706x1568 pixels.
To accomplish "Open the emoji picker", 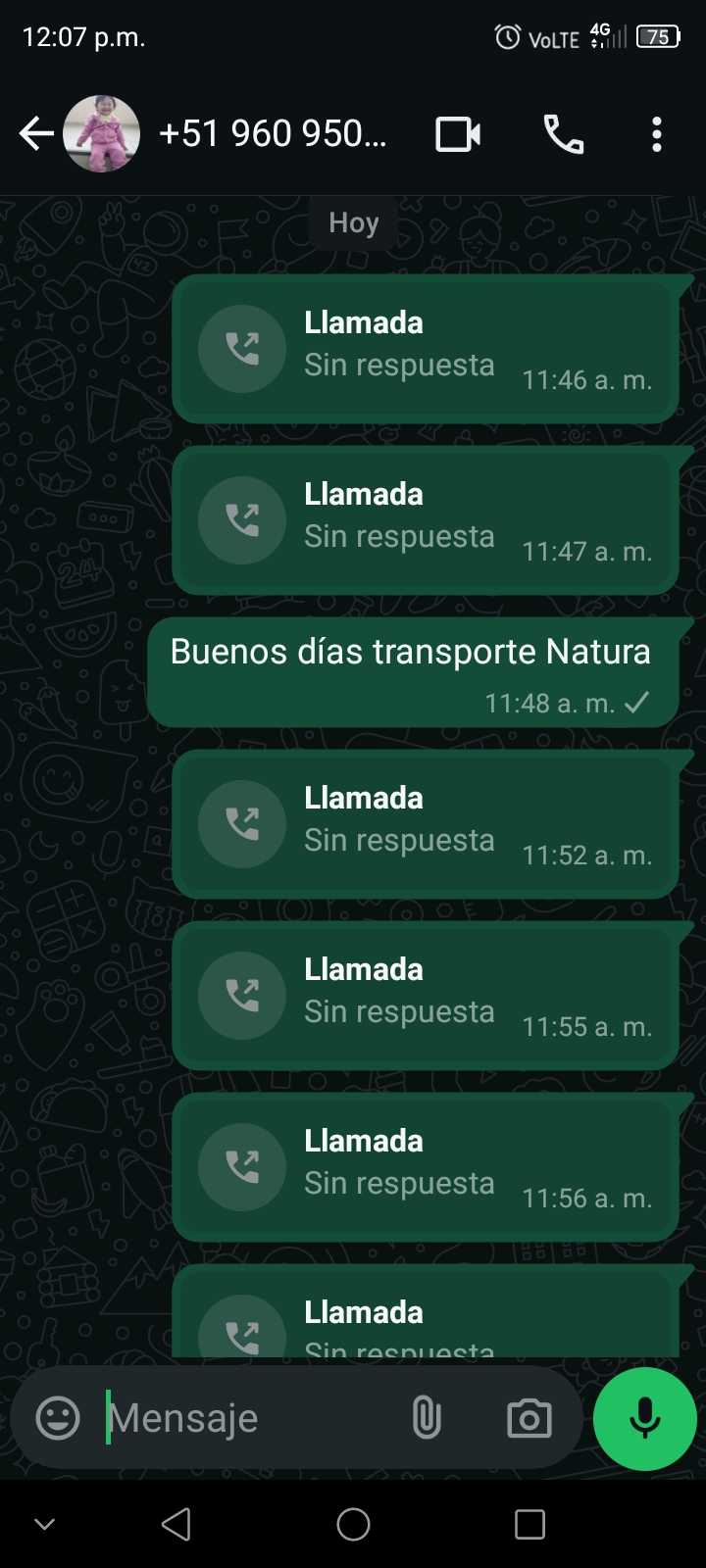I will tap(58, 1418).
